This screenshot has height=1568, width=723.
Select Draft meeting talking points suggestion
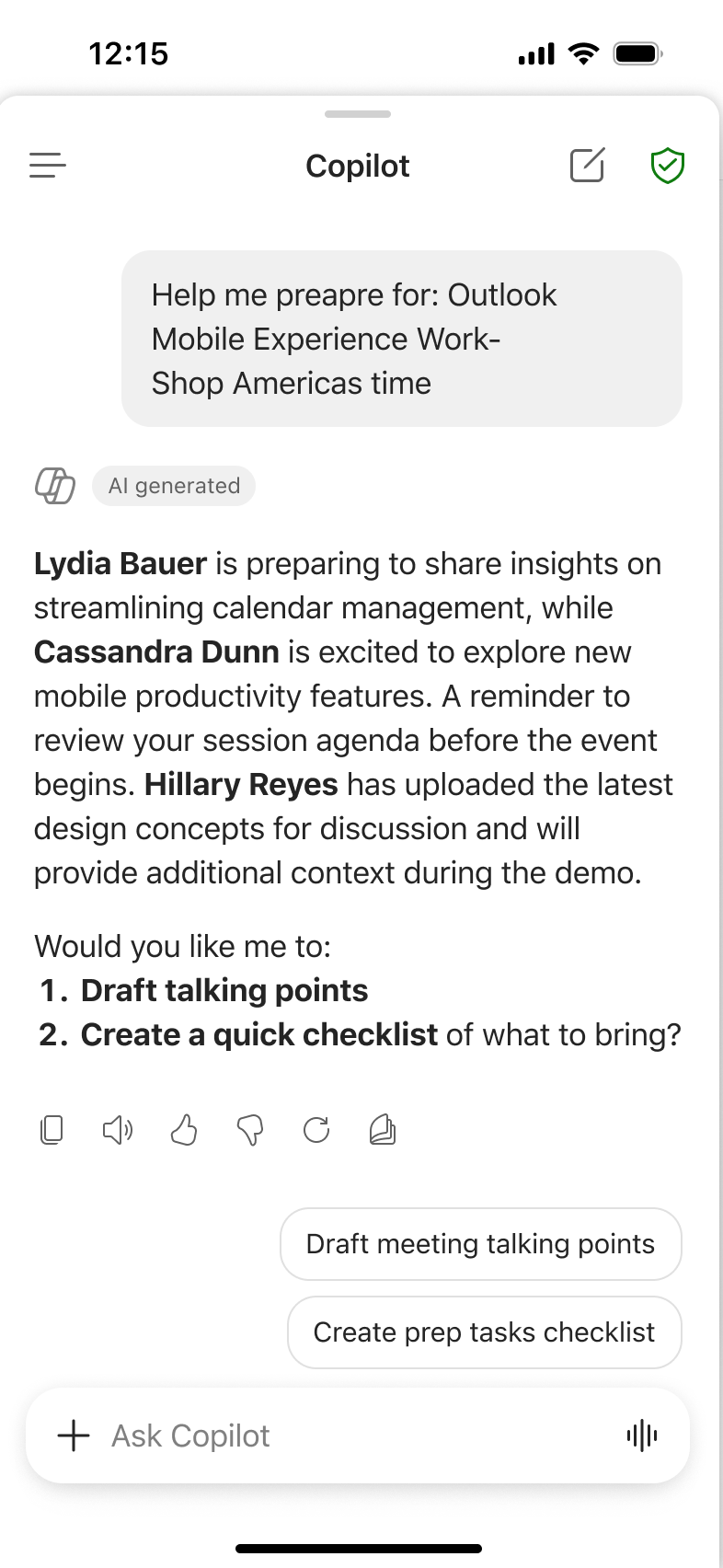[481, 1244]
